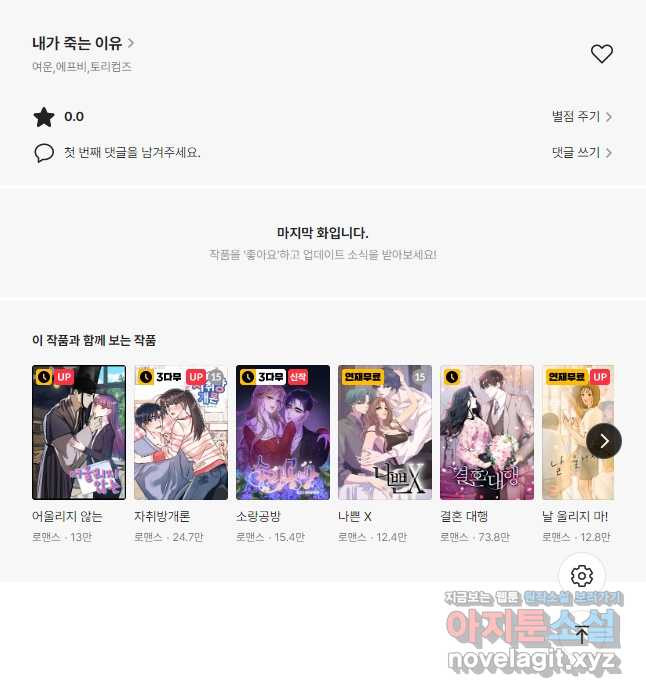
Task: Open the recommended webtoon 어울리지 않는
Action: pos(79,432)
